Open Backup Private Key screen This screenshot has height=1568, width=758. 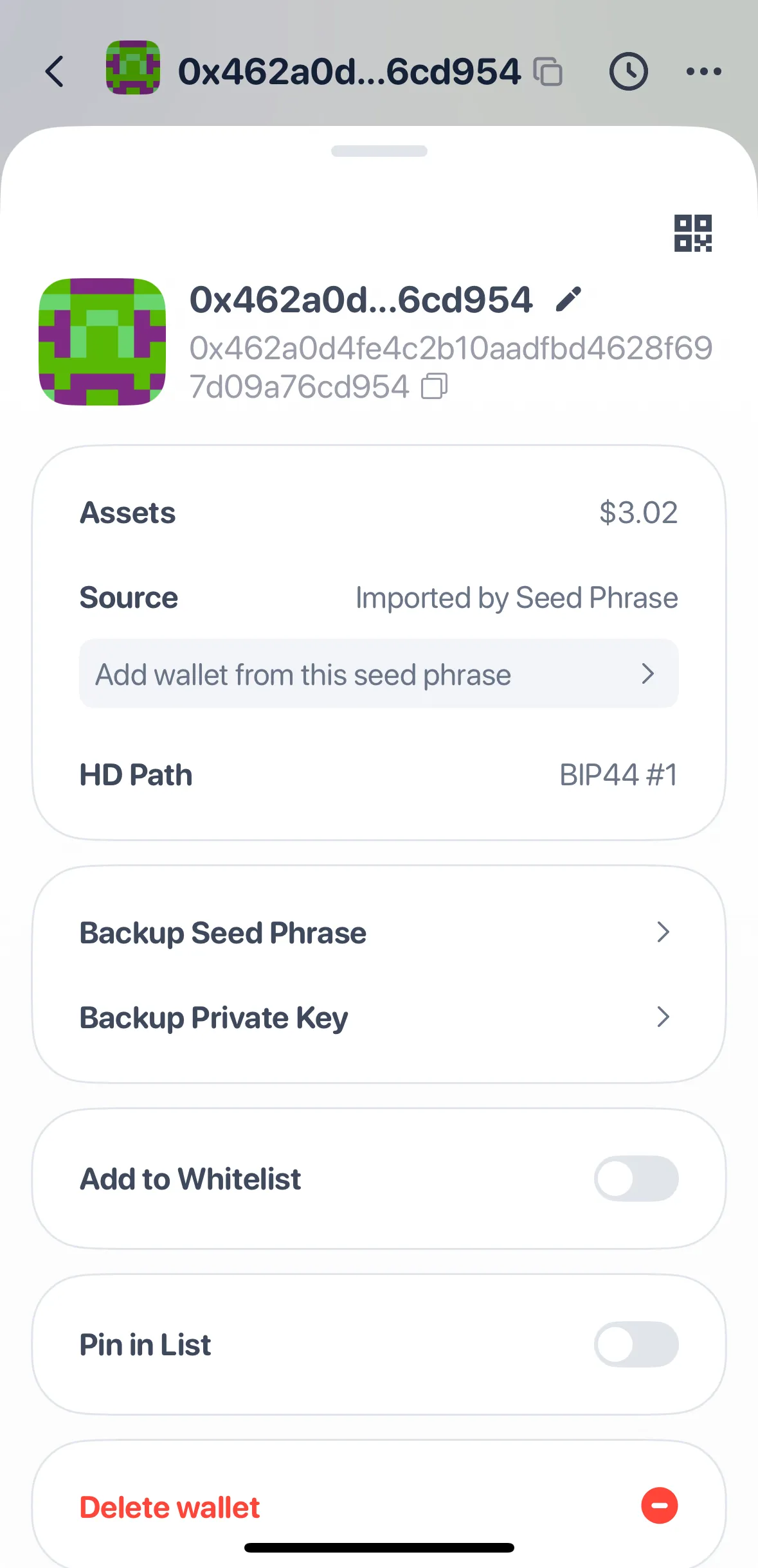pos(379,1017)
